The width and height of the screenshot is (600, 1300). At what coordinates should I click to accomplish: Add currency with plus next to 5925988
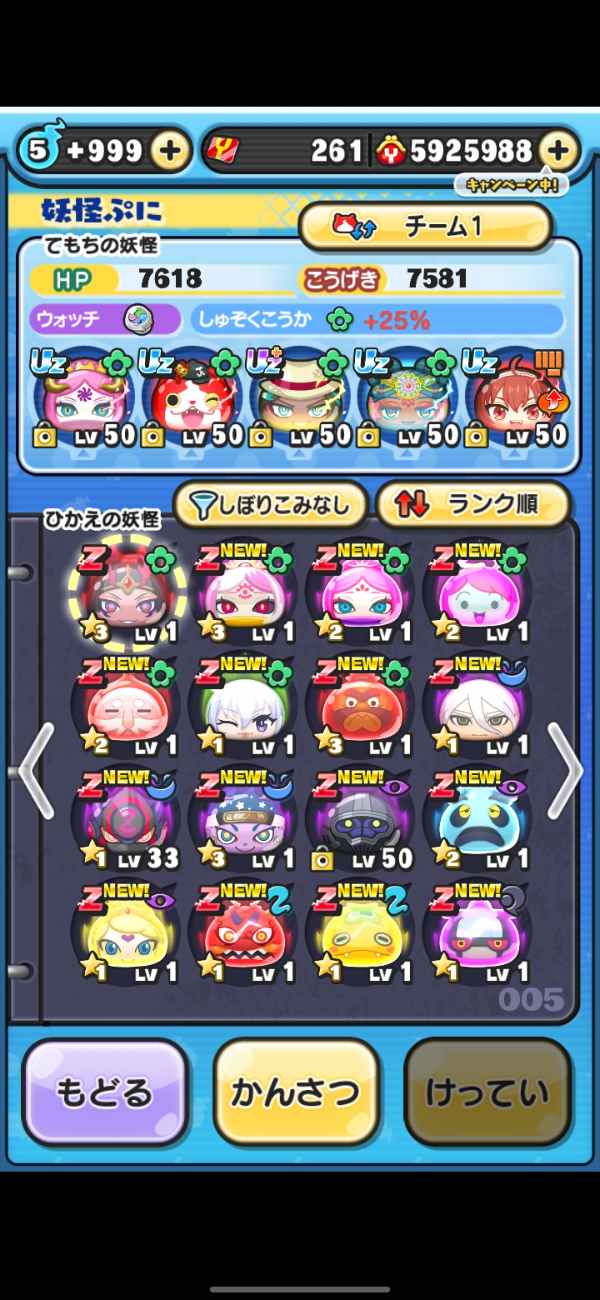[x=558, y=151]
